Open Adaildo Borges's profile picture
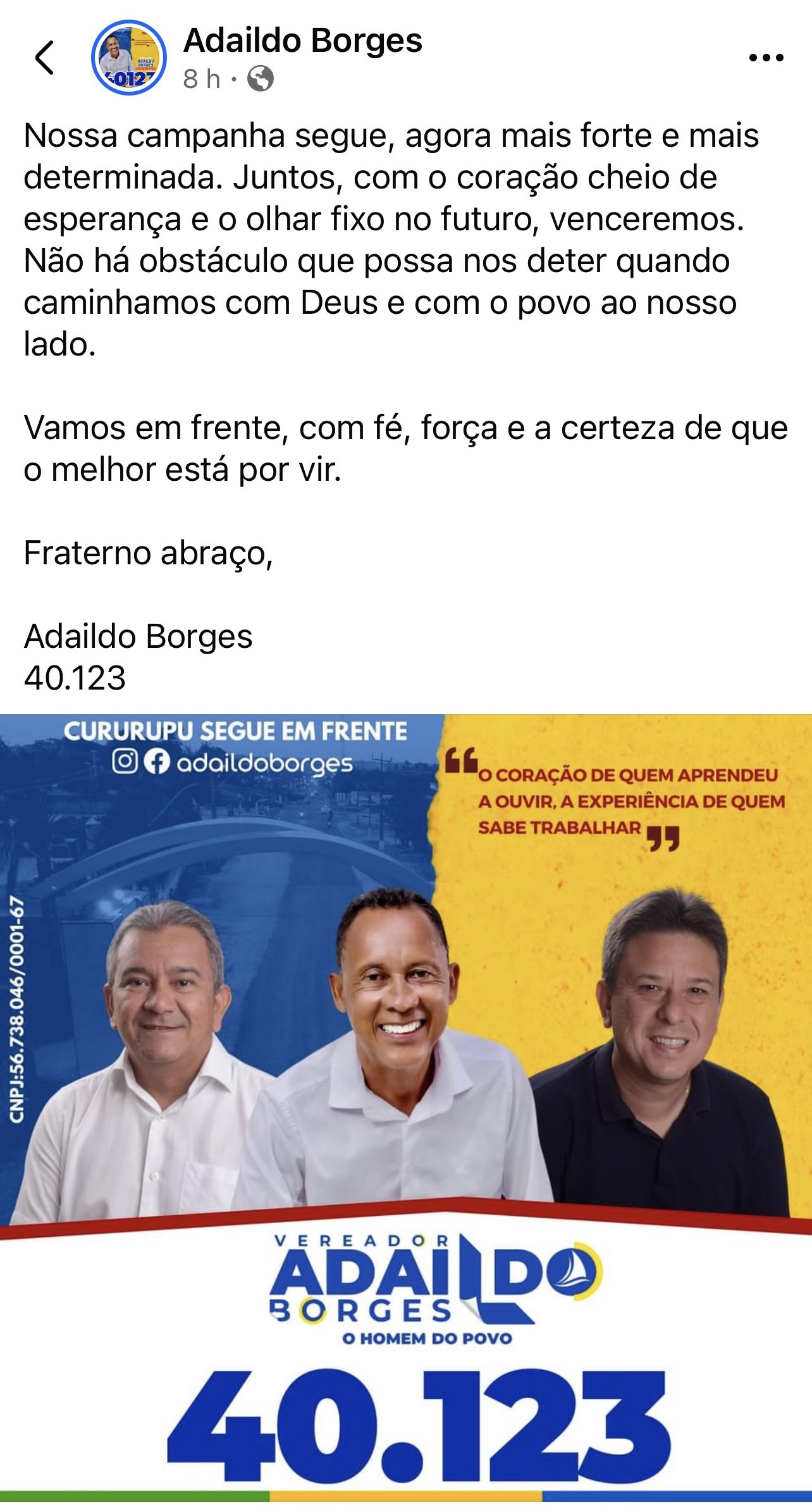The height and width of the screenshot is (1512, 812). (x=129, y=58)
